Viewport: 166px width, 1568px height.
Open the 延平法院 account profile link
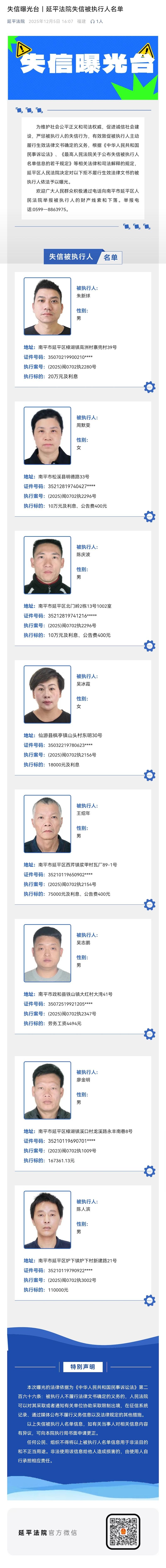[x=16, y=21]
